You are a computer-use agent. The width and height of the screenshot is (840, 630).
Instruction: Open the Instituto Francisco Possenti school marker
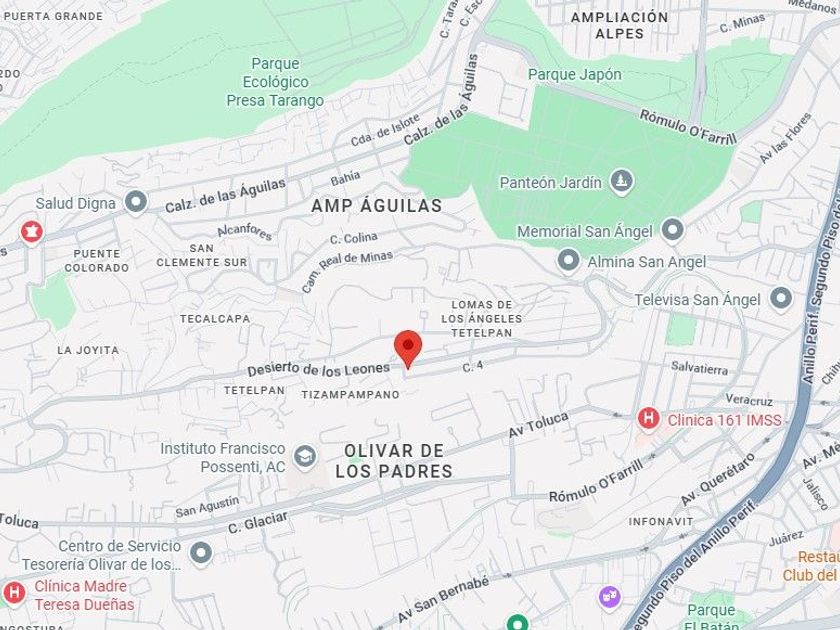coord(305,457)
